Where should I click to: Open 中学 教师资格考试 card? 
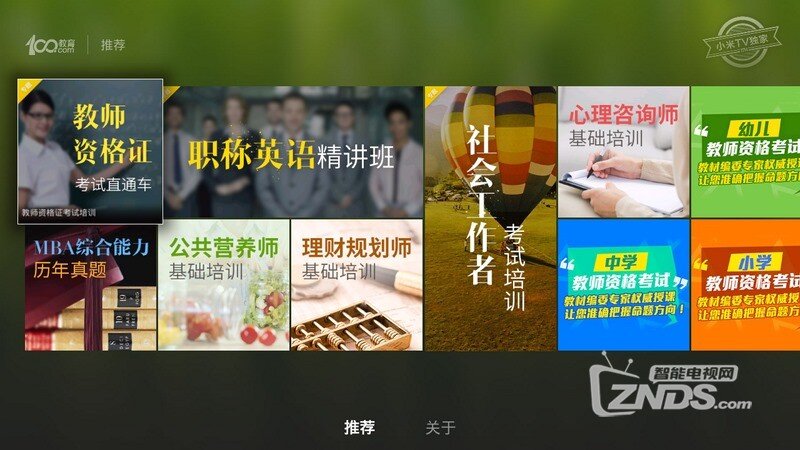(623, 285)
